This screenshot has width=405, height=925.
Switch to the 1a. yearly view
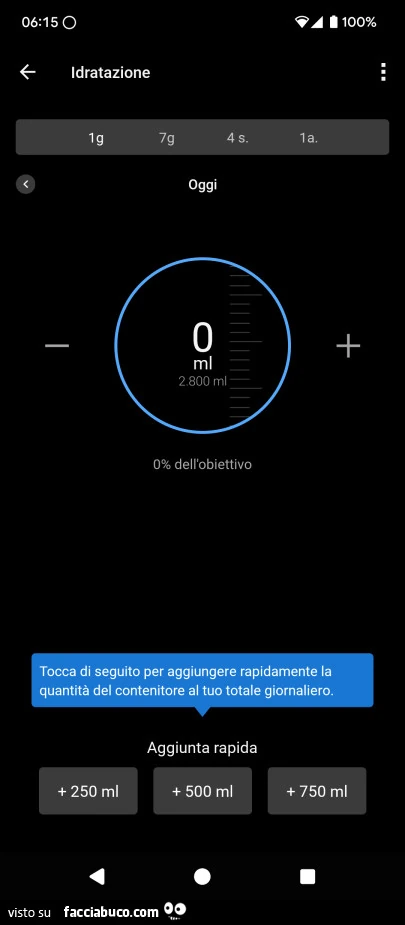click(x=308, y=138)
